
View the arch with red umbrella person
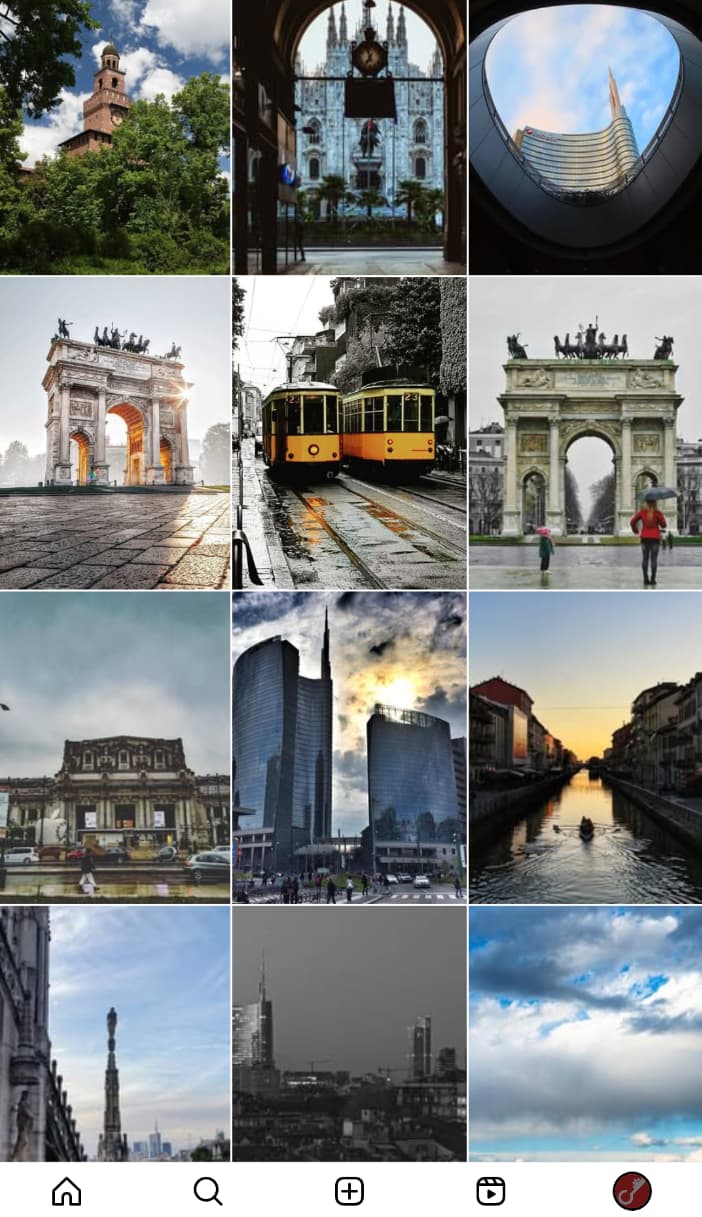click(585, 432)
